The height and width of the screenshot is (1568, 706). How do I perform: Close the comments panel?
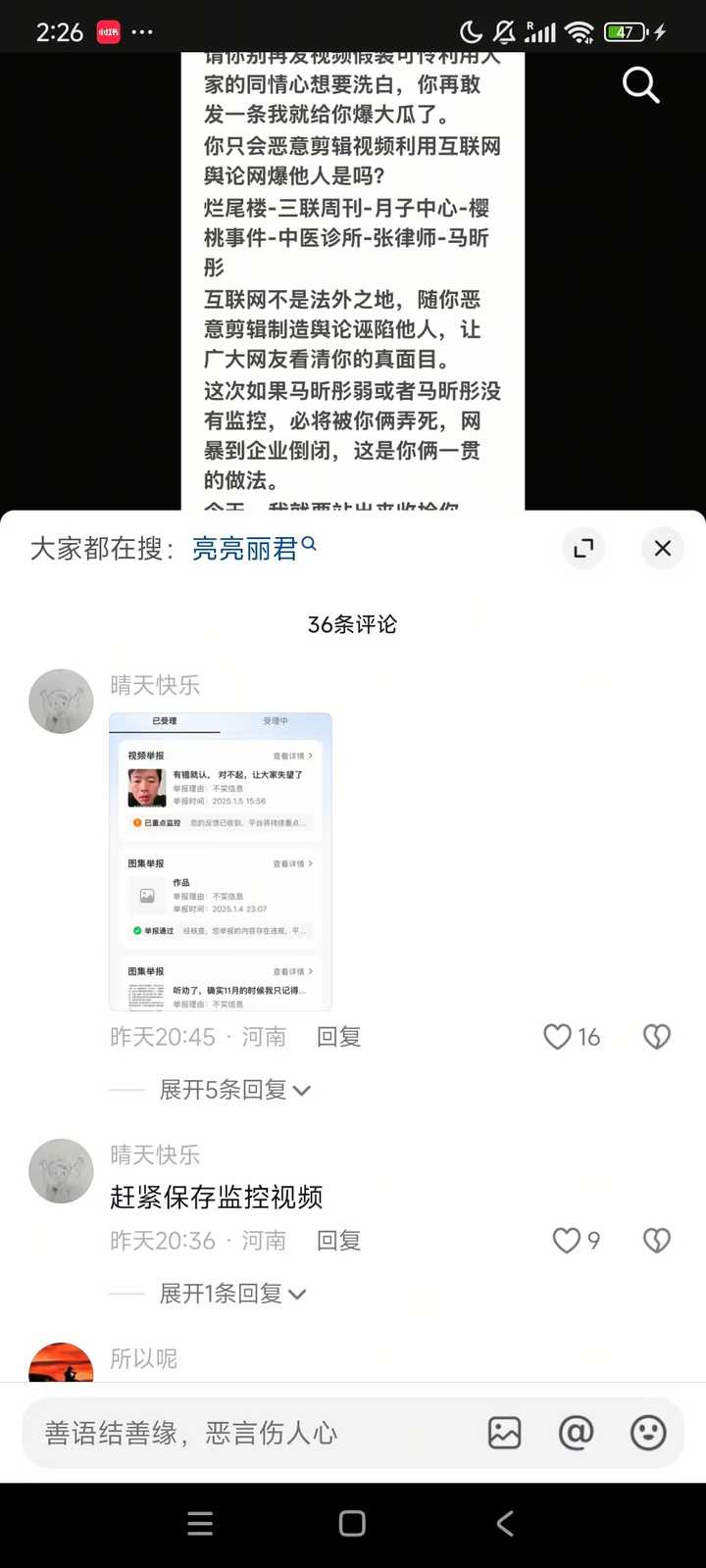point(663,548)
